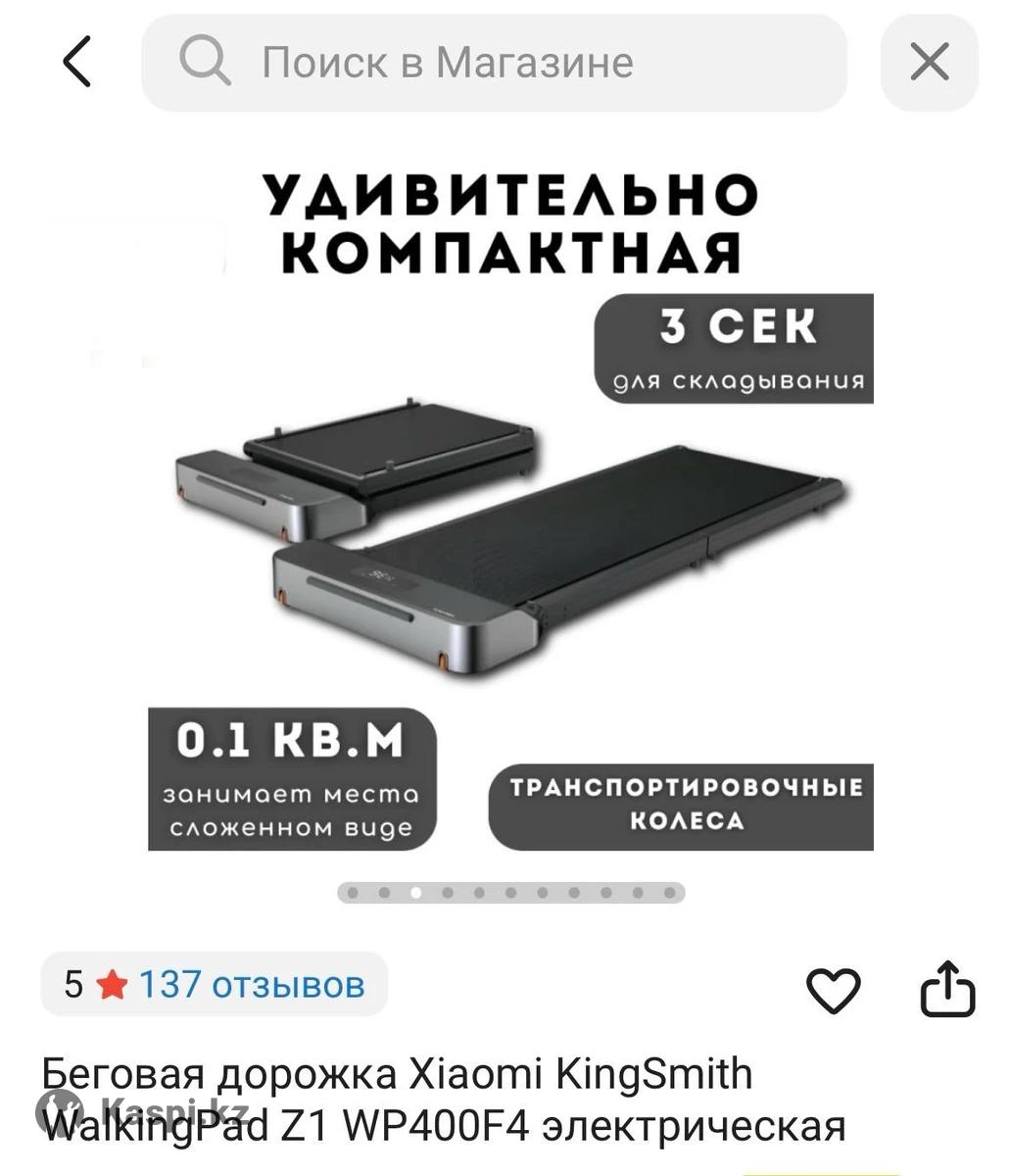
Task: Go back using the top arrow
Action: pos(77,62)
